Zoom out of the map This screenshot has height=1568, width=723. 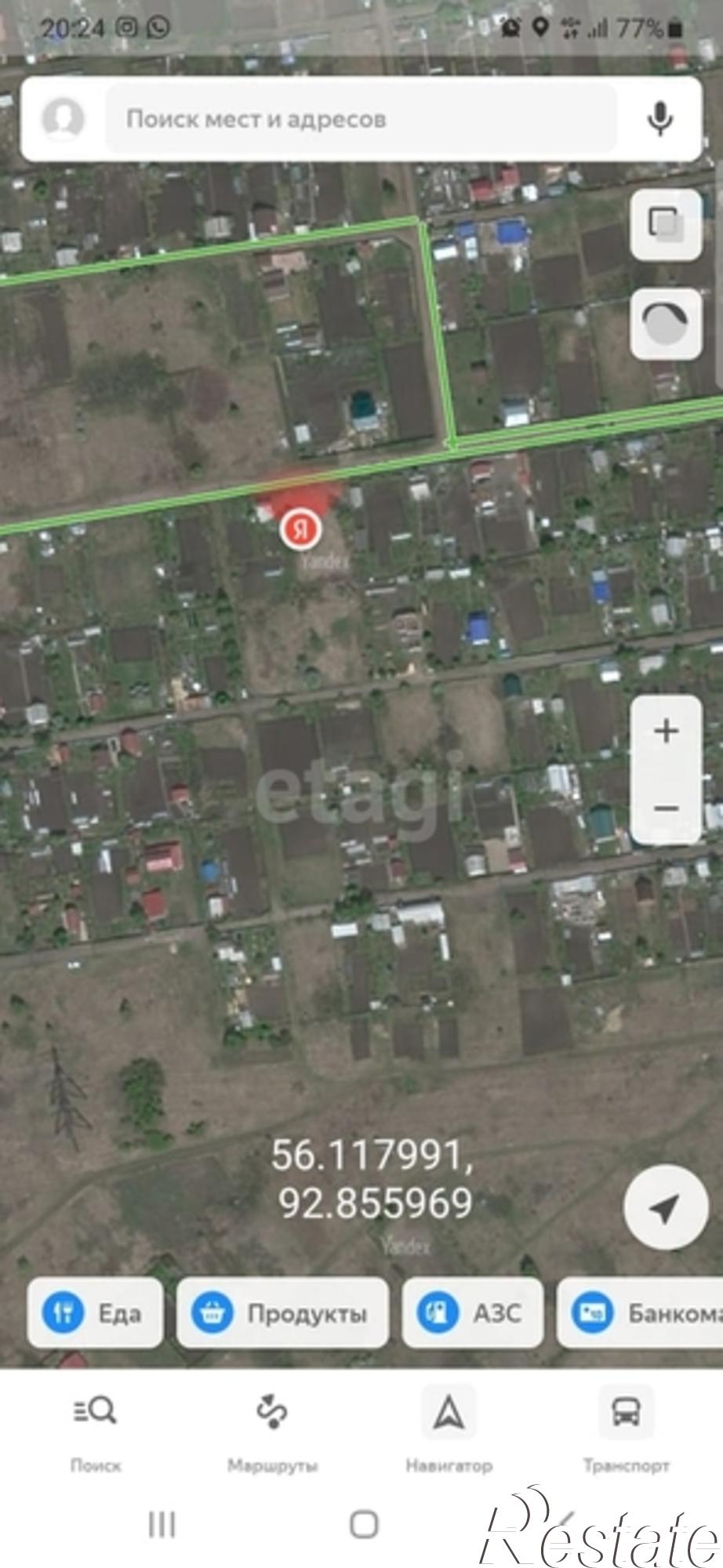666,808
